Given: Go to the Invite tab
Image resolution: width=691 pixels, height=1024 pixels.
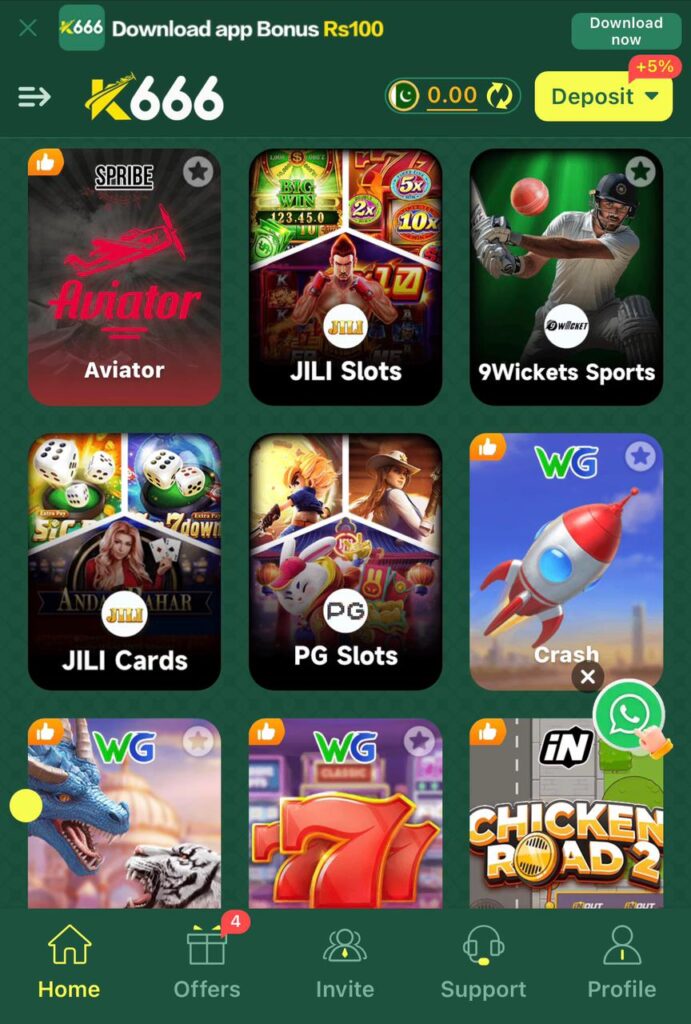Looking at the screenshot, I should pyautogui.click(x=345, y=962).
